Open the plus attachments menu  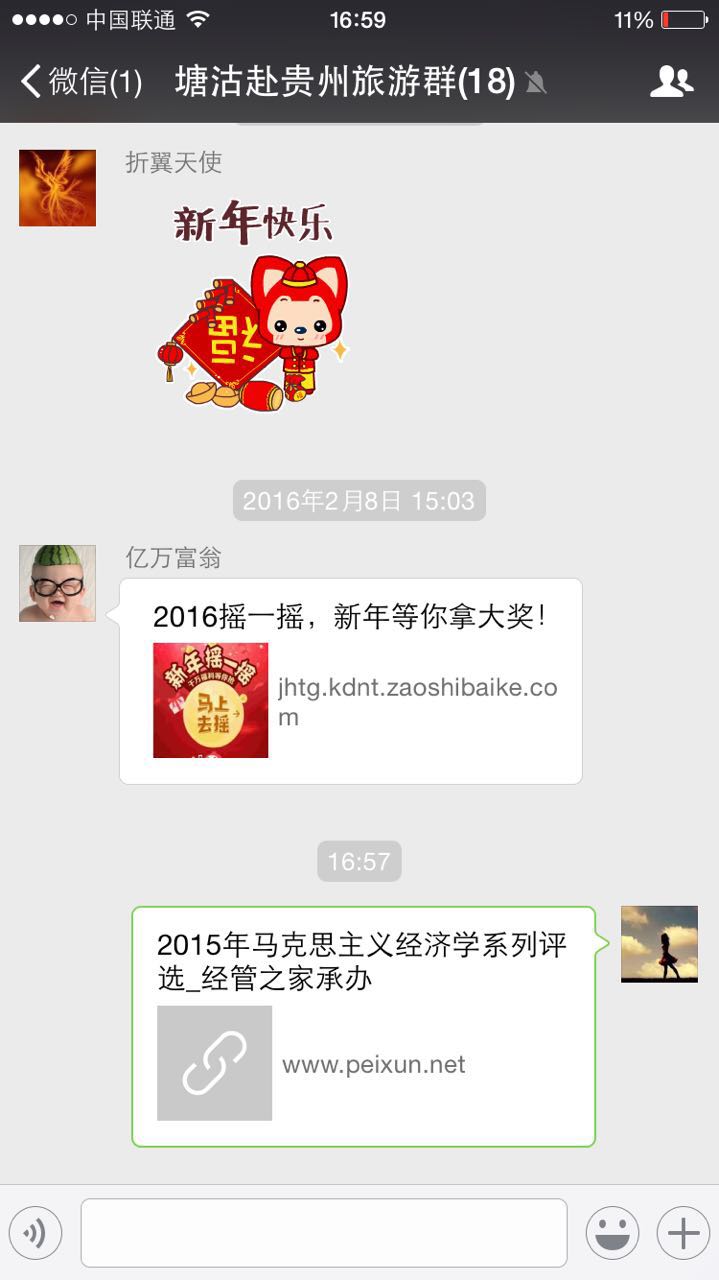point(683,1233)
